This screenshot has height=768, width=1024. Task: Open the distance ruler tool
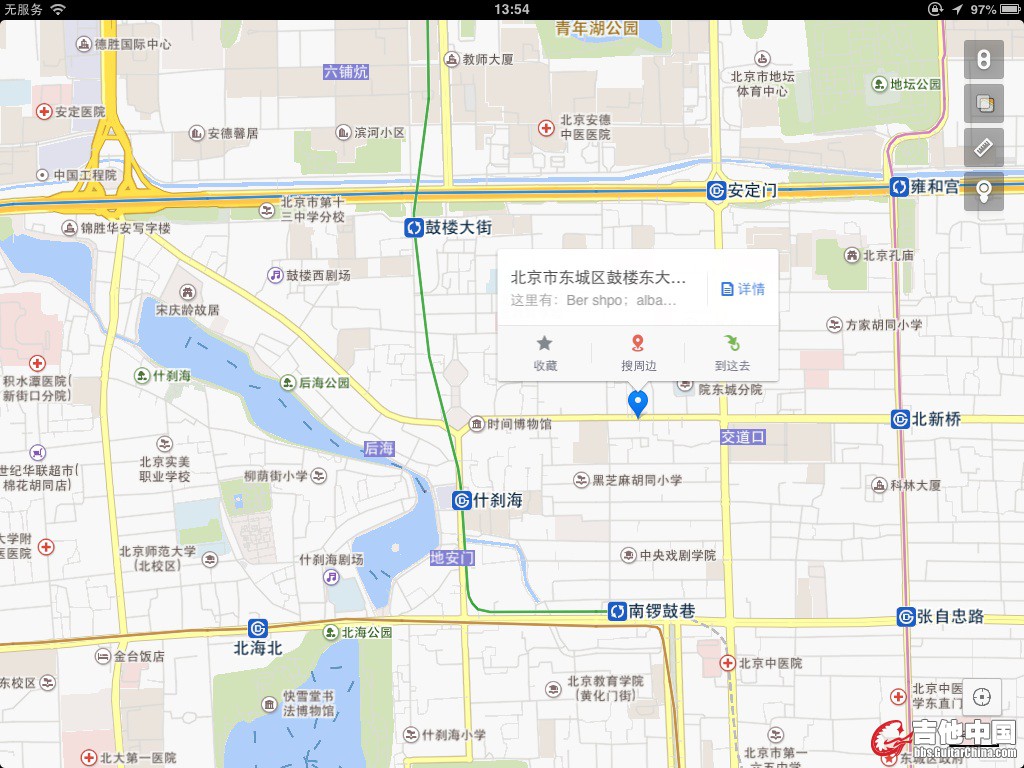coord(983,147)
